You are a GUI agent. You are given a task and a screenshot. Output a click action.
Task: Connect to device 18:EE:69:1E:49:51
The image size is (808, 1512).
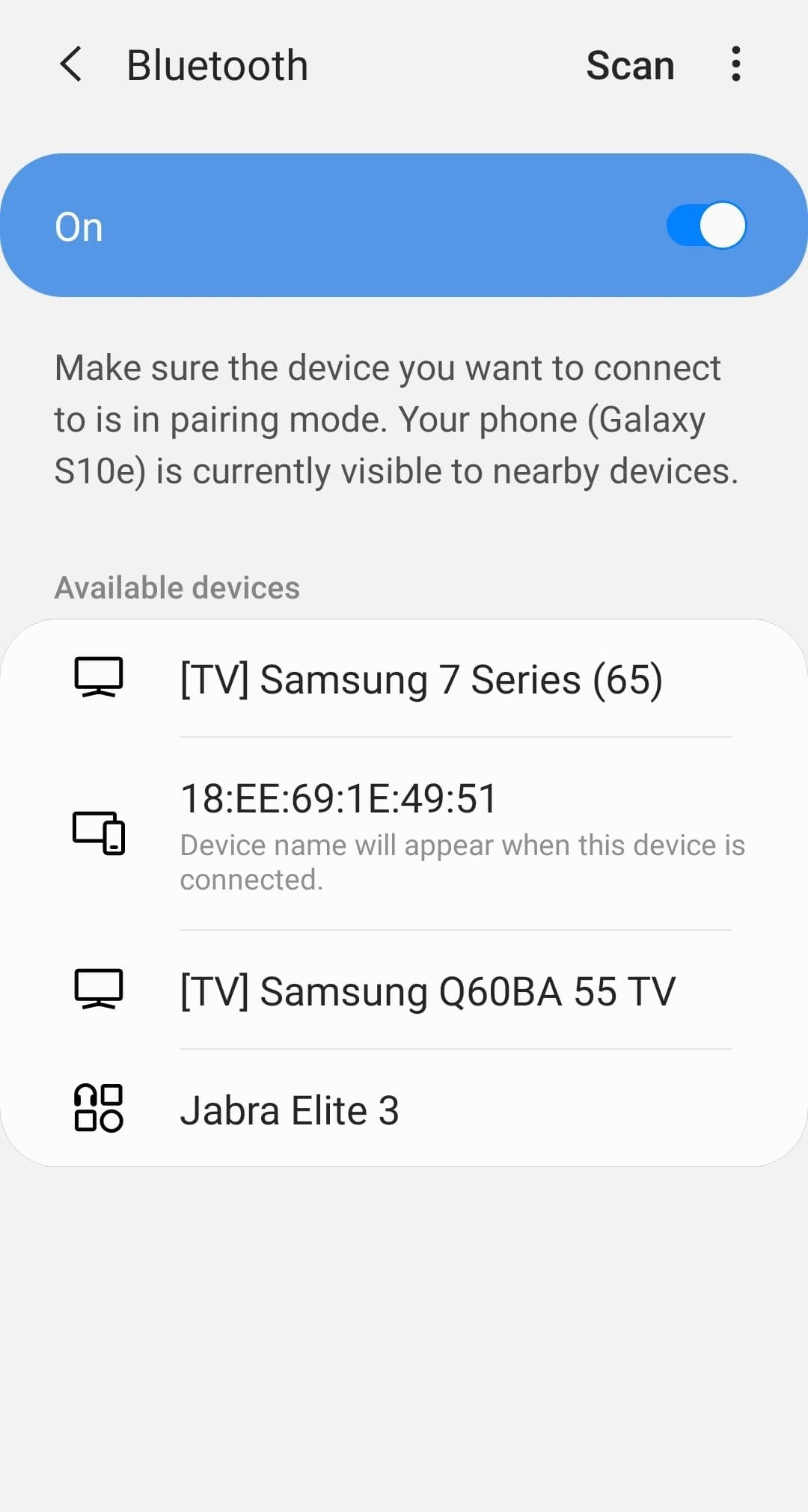(404, 833)
